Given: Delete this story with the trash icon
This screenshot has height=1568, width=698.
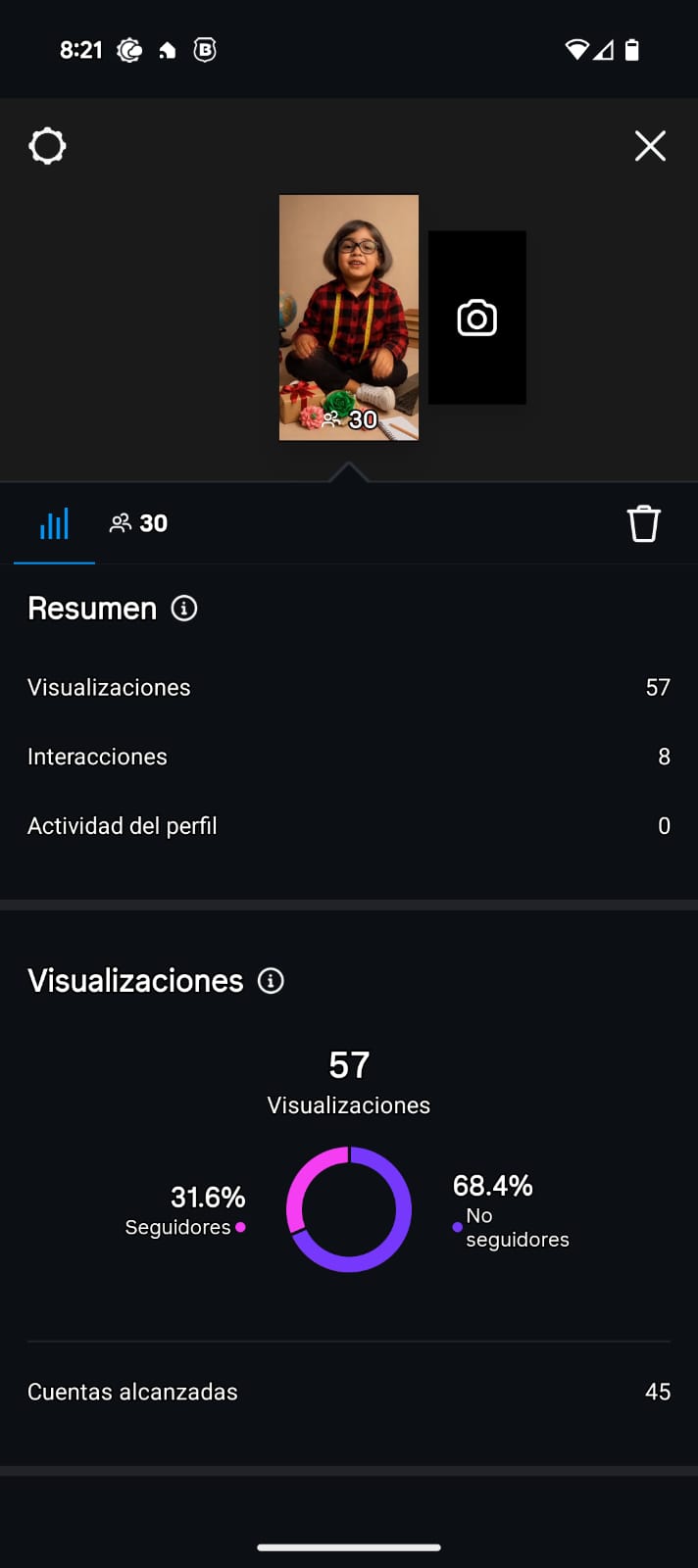Looking at the screenshot, I should pyautogui.click(x=643, y=523).
